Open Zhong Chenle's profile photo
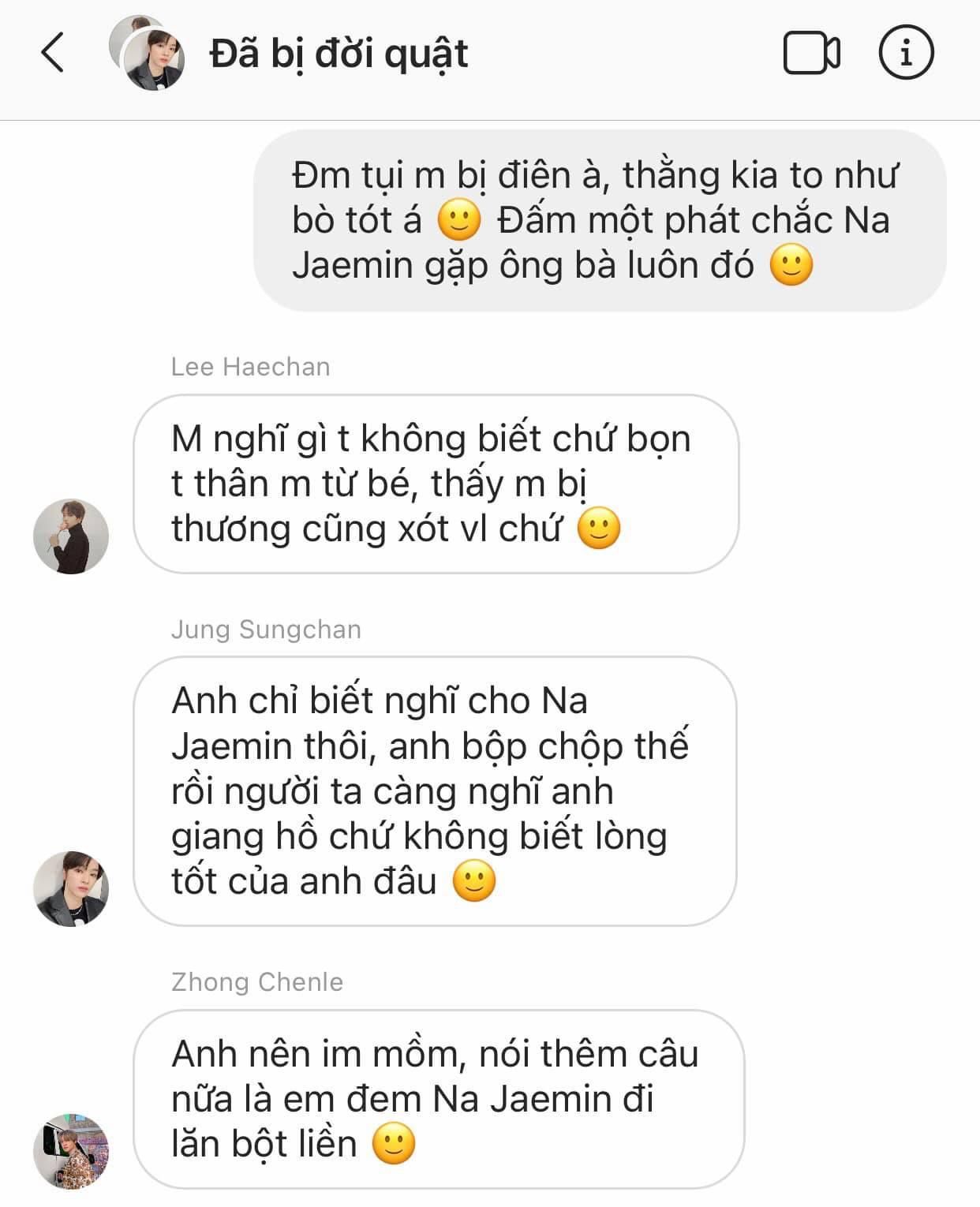This screenshot has width=980, height=1207. [x=71, y=1151]
